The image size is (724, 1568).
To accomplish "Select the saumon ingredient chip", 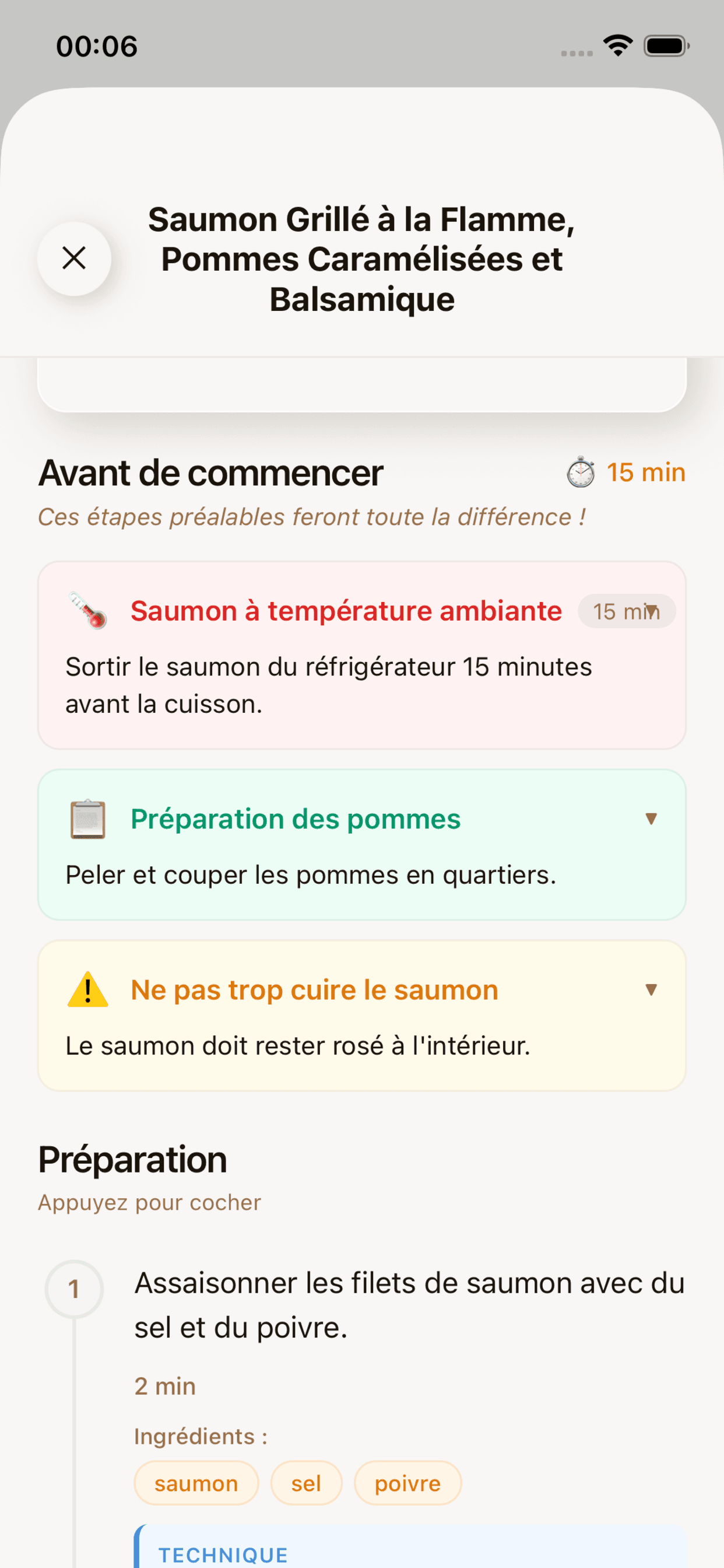I will [x=196, y=1483].
